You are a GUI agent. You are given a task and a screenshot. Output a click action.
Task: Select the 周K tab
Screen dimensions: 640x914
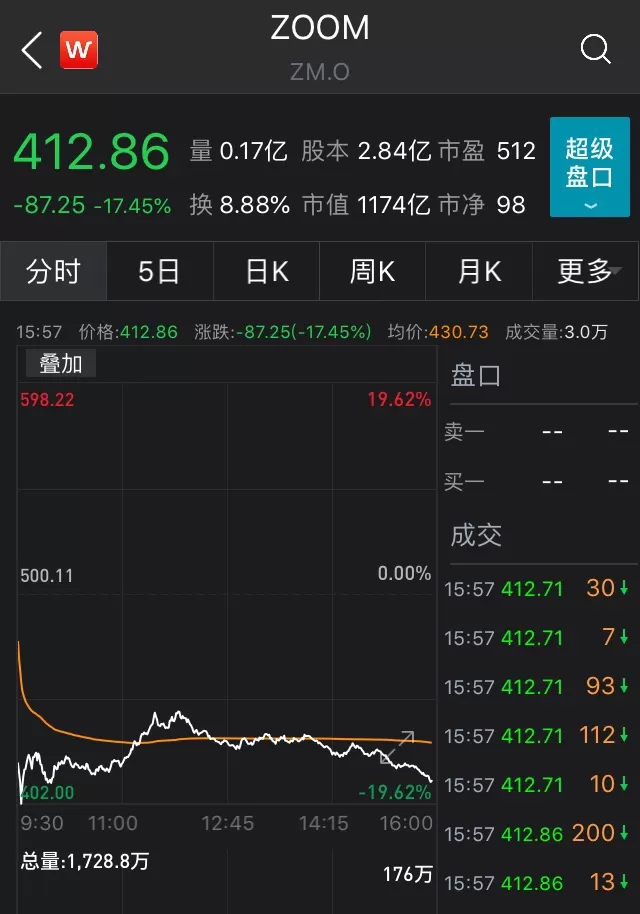[x=372, y=272]
